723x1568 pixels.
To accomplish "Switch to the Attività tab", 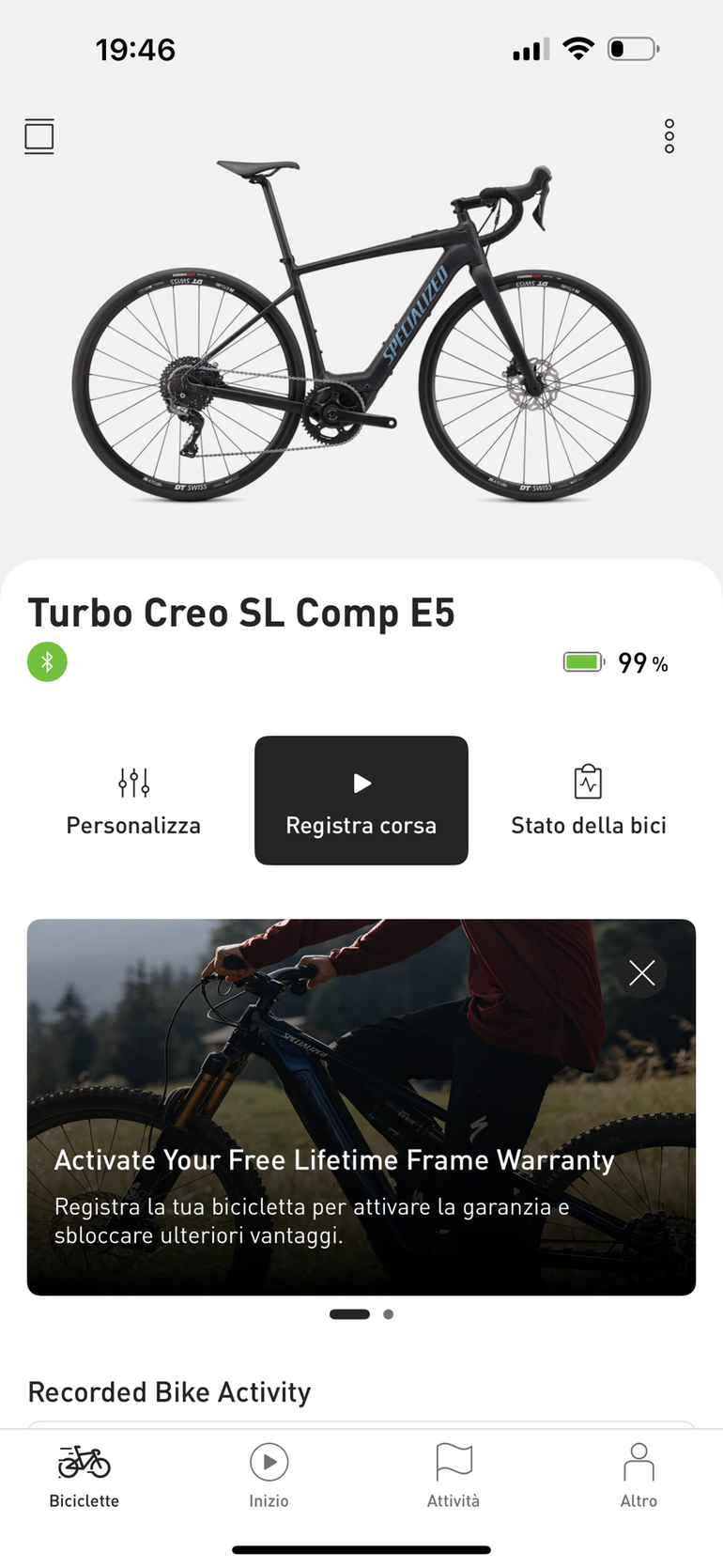I will point(454,1477).
